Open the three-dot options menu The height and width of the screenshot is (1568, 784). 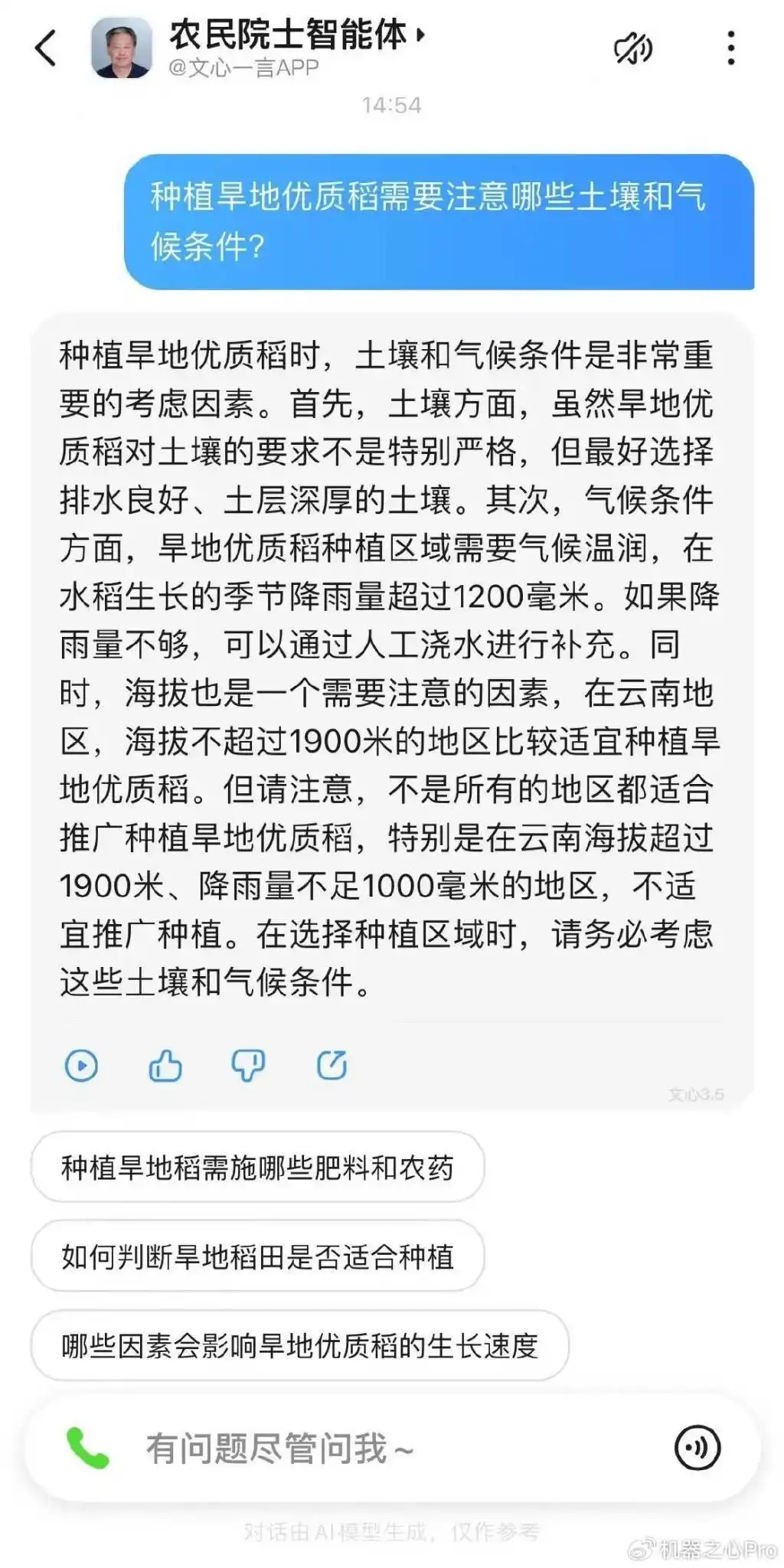(x=731, y=47)
